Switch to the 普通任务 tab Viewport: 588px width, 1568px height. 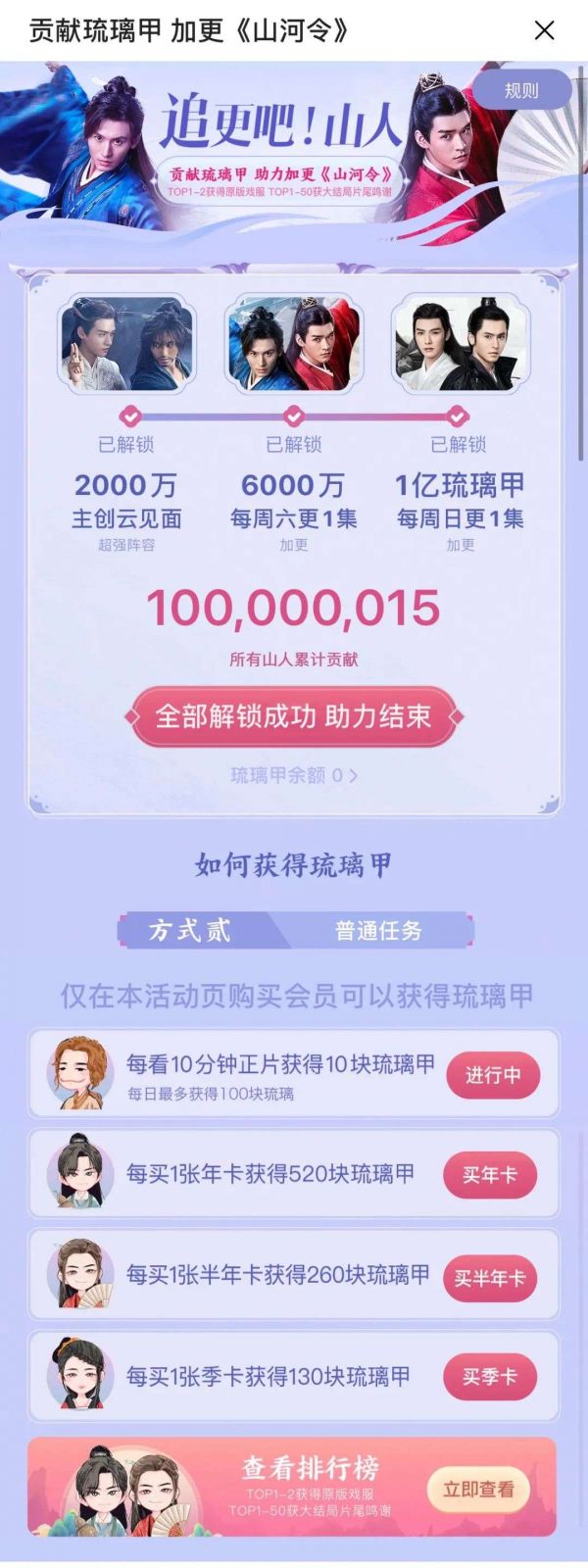(x=378, y=930)
